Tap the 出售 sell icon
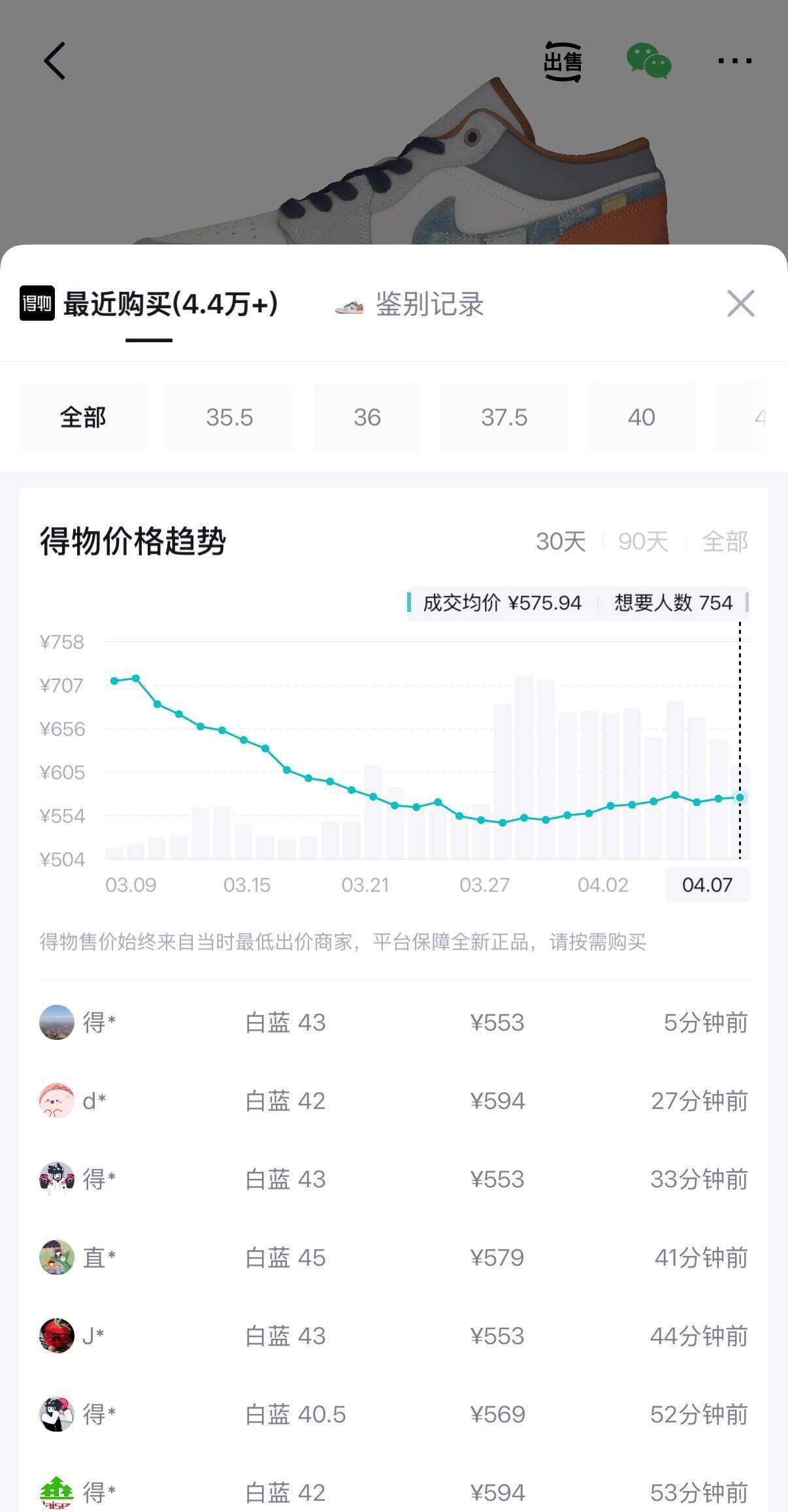Screen dimensions: 788x1512 [x=563, y=62]
